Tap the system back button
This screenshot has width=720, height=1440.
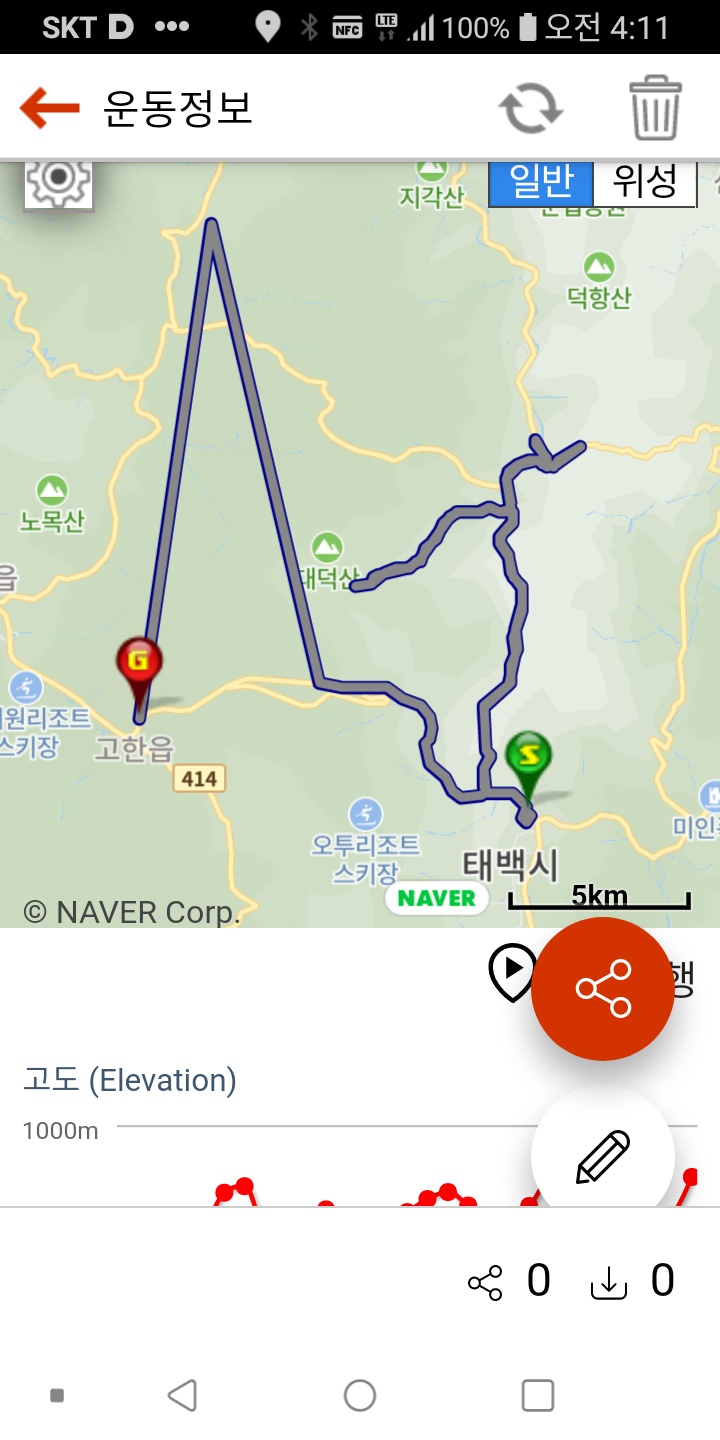point(182,1395)
